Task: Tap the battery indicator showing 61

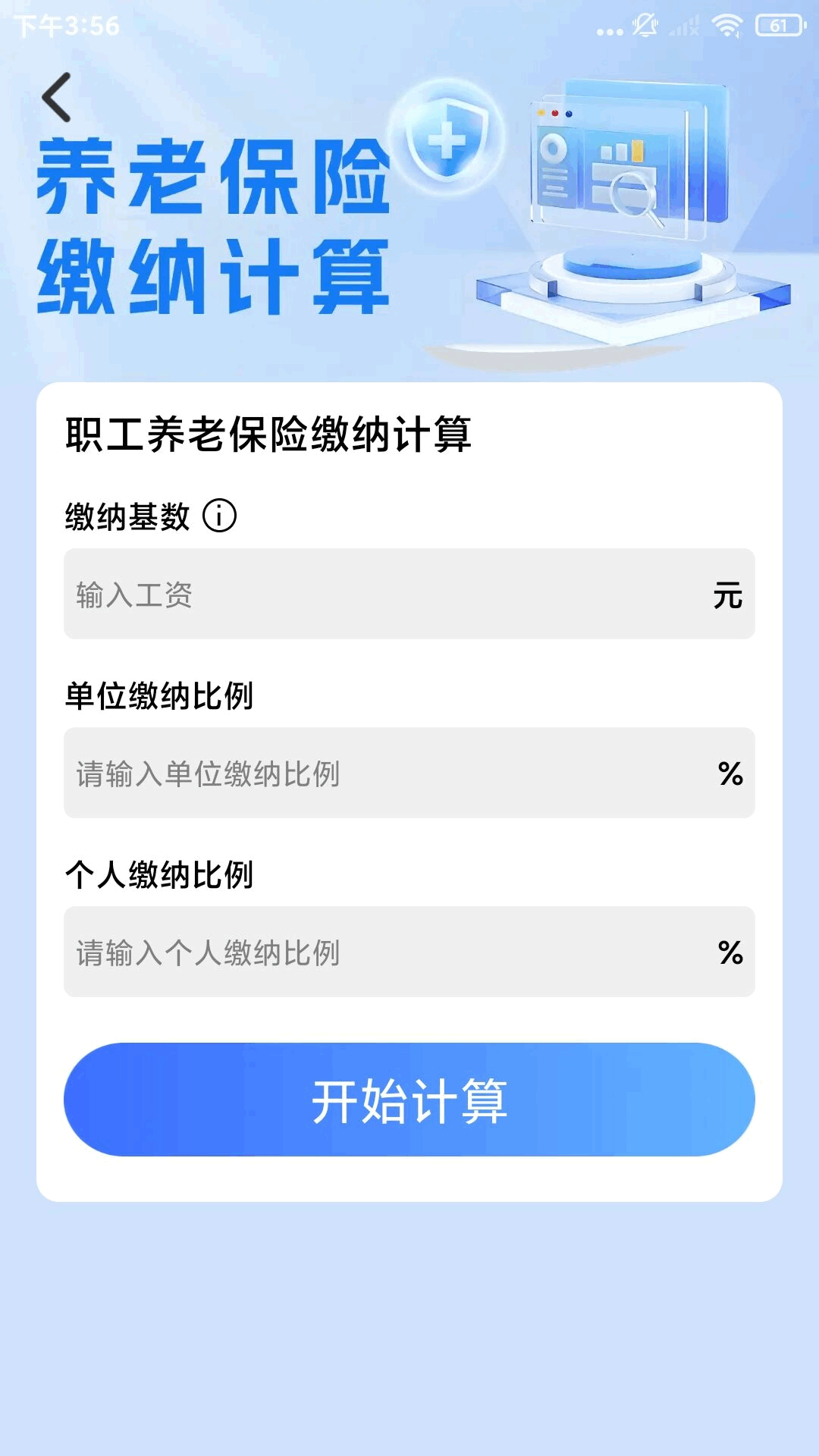Action: [x=778, y=24]
